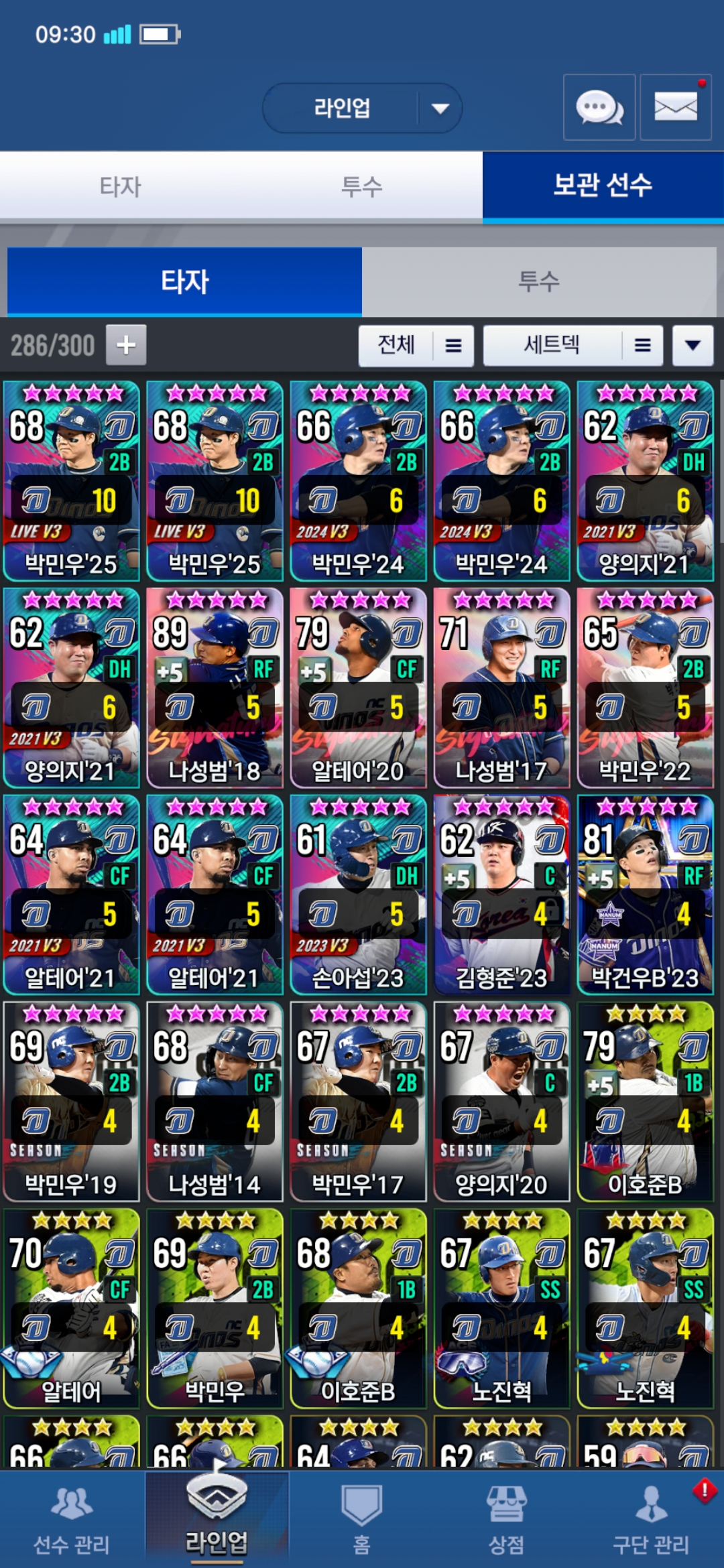Screen dimensions: 724x1568
Task: Switch to the 투수 storage sub-tab
Action: [538, 281]
